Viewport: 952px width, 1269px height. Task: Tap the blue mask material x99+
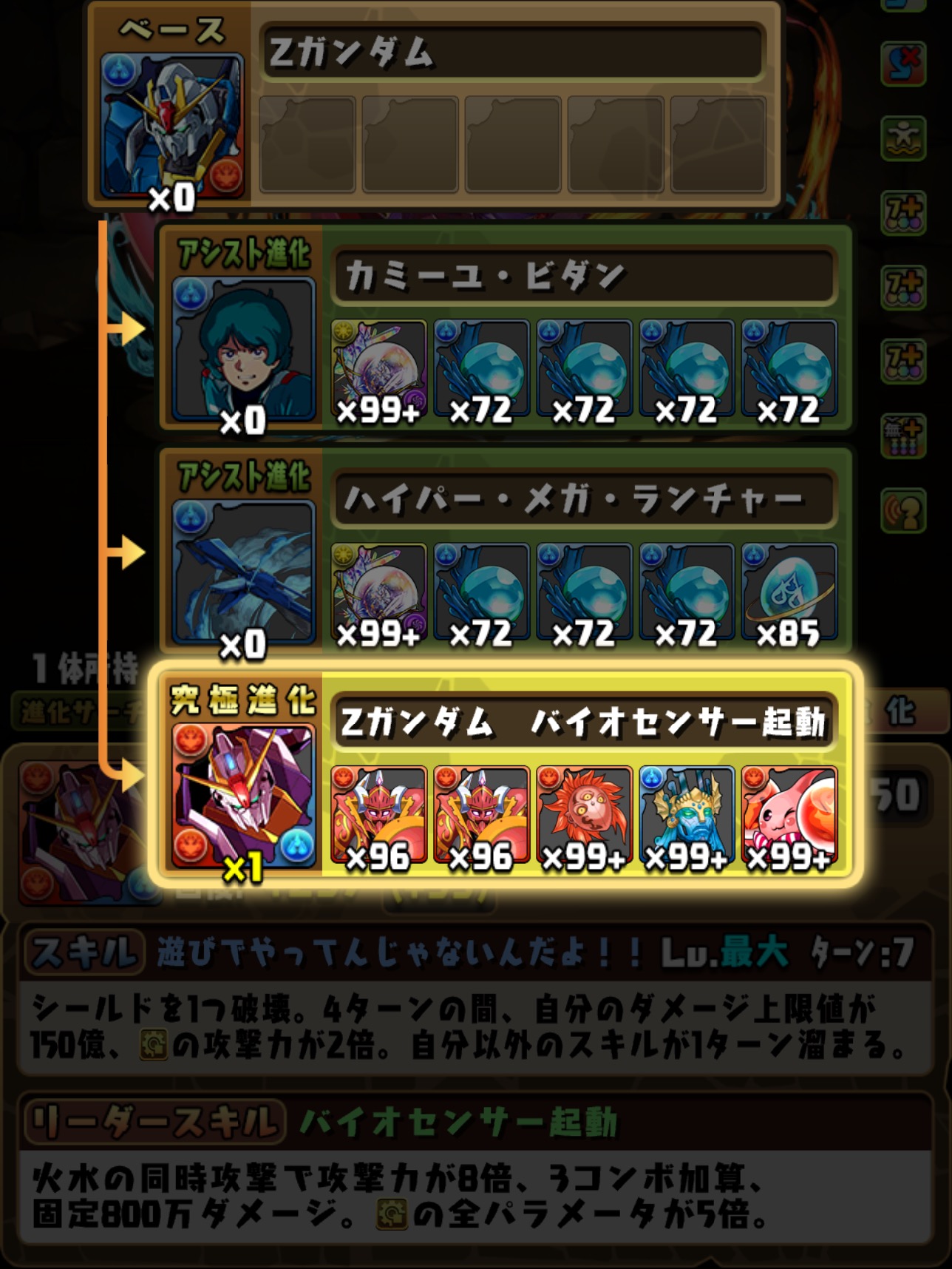[686, 817]
